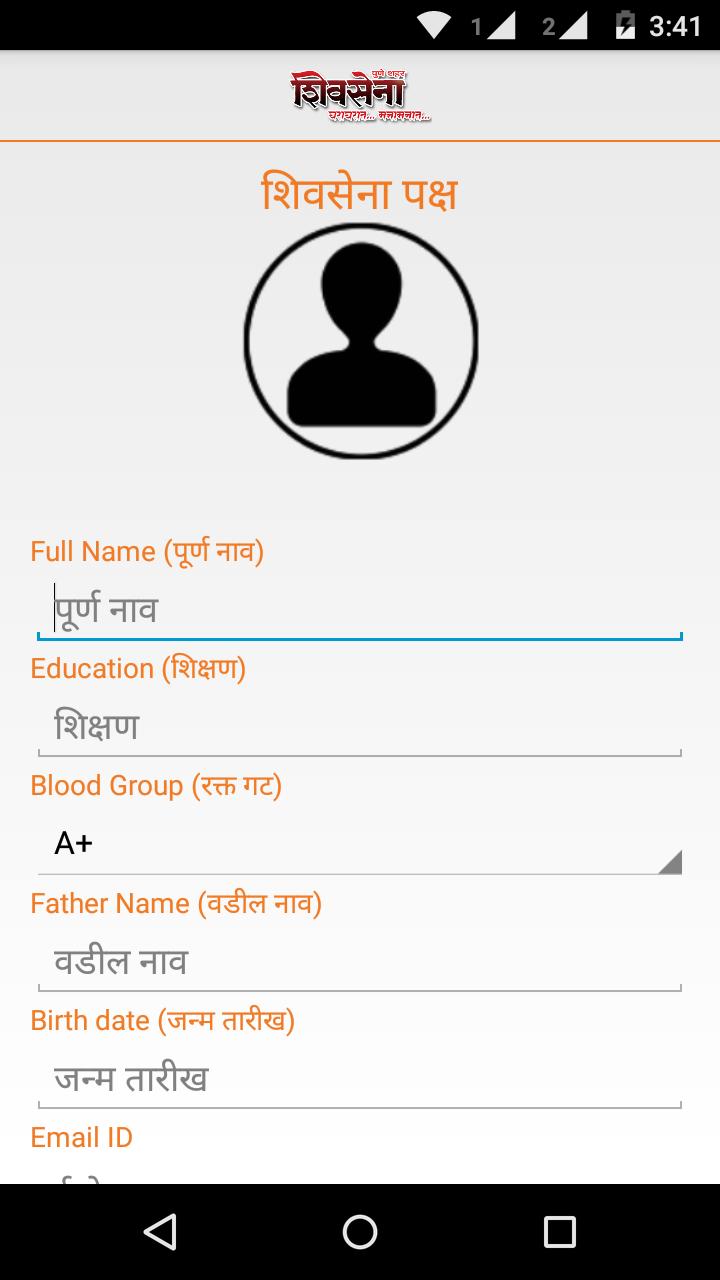Select the Father Name text field
720x1280 pixels.
360,962
